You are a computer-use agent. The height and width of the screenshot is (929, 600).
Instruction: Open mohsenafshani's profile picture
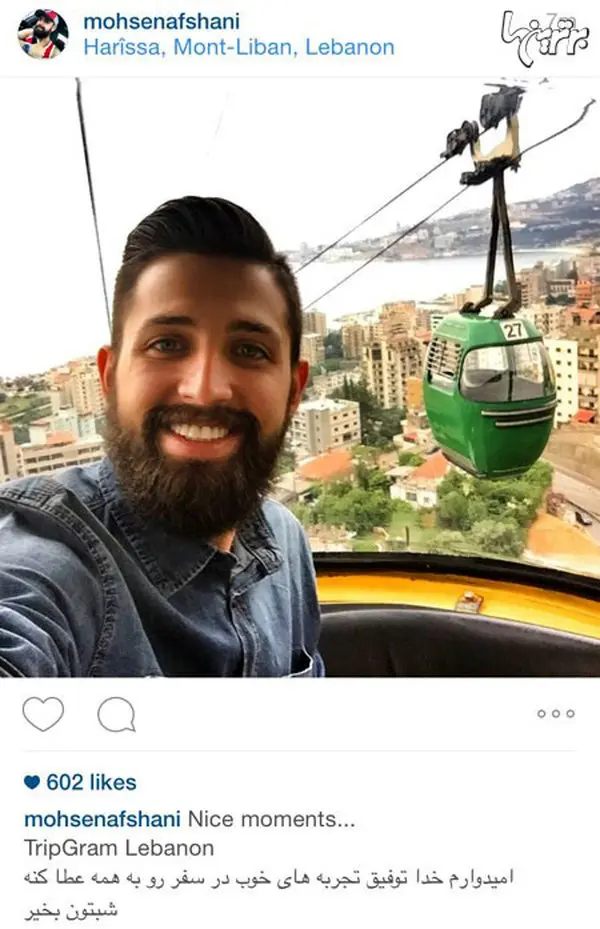click(x=42, y=34)
